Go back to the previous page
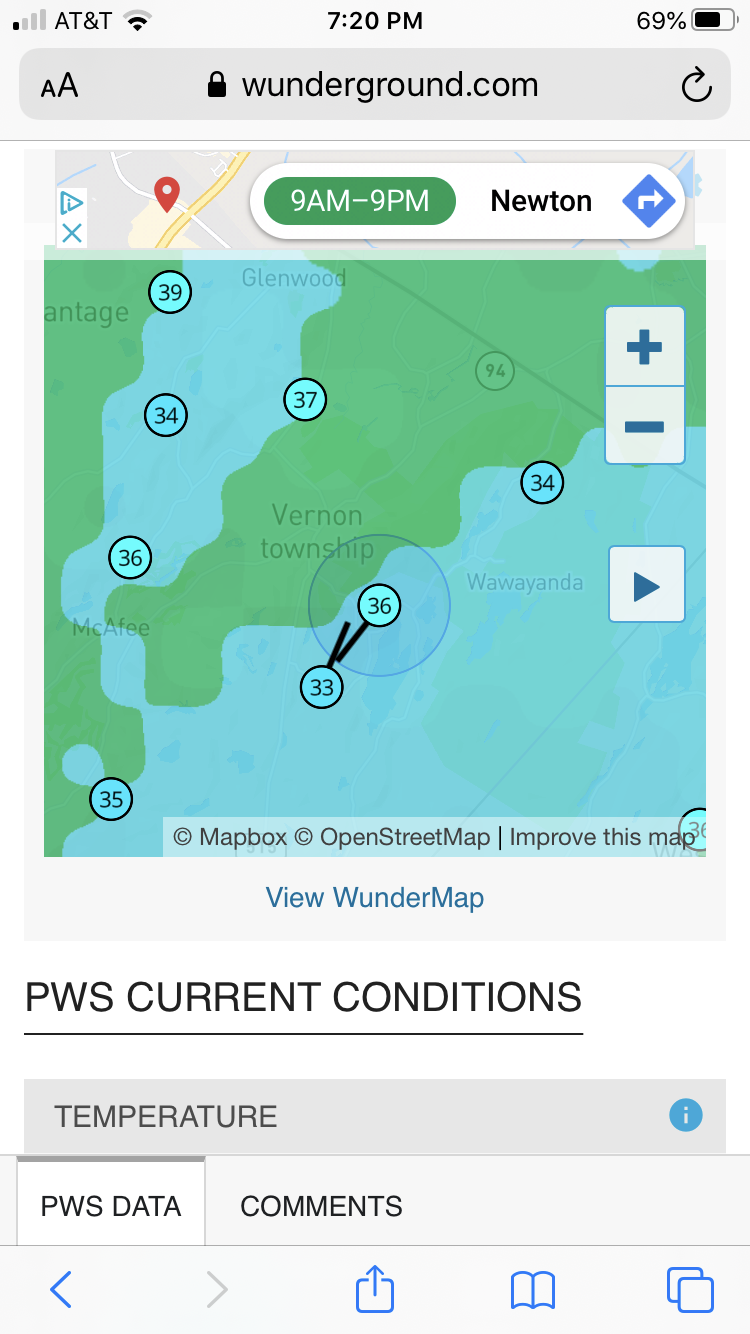Screen dimensions: 750x1334 pyautogui.click(x=61, y=1289)
